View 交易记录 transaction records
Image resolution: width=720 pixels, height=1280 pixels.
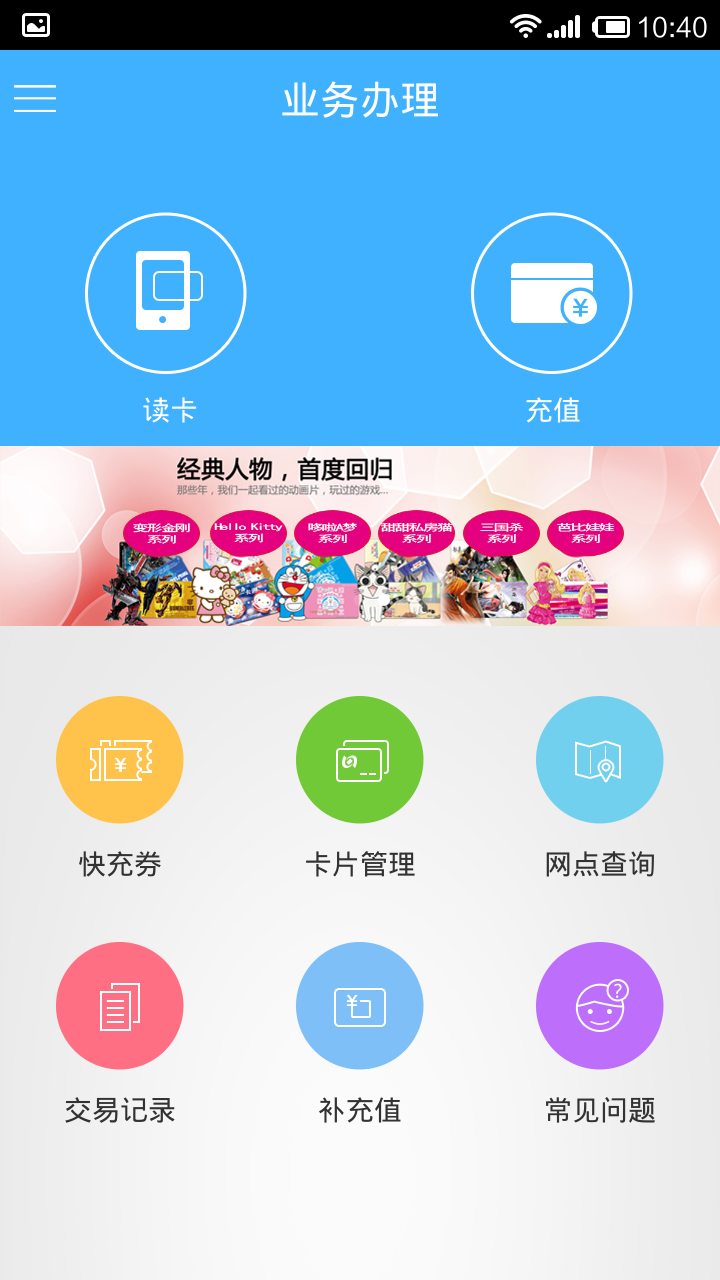pyautogui.click(x=120, y=1006)
